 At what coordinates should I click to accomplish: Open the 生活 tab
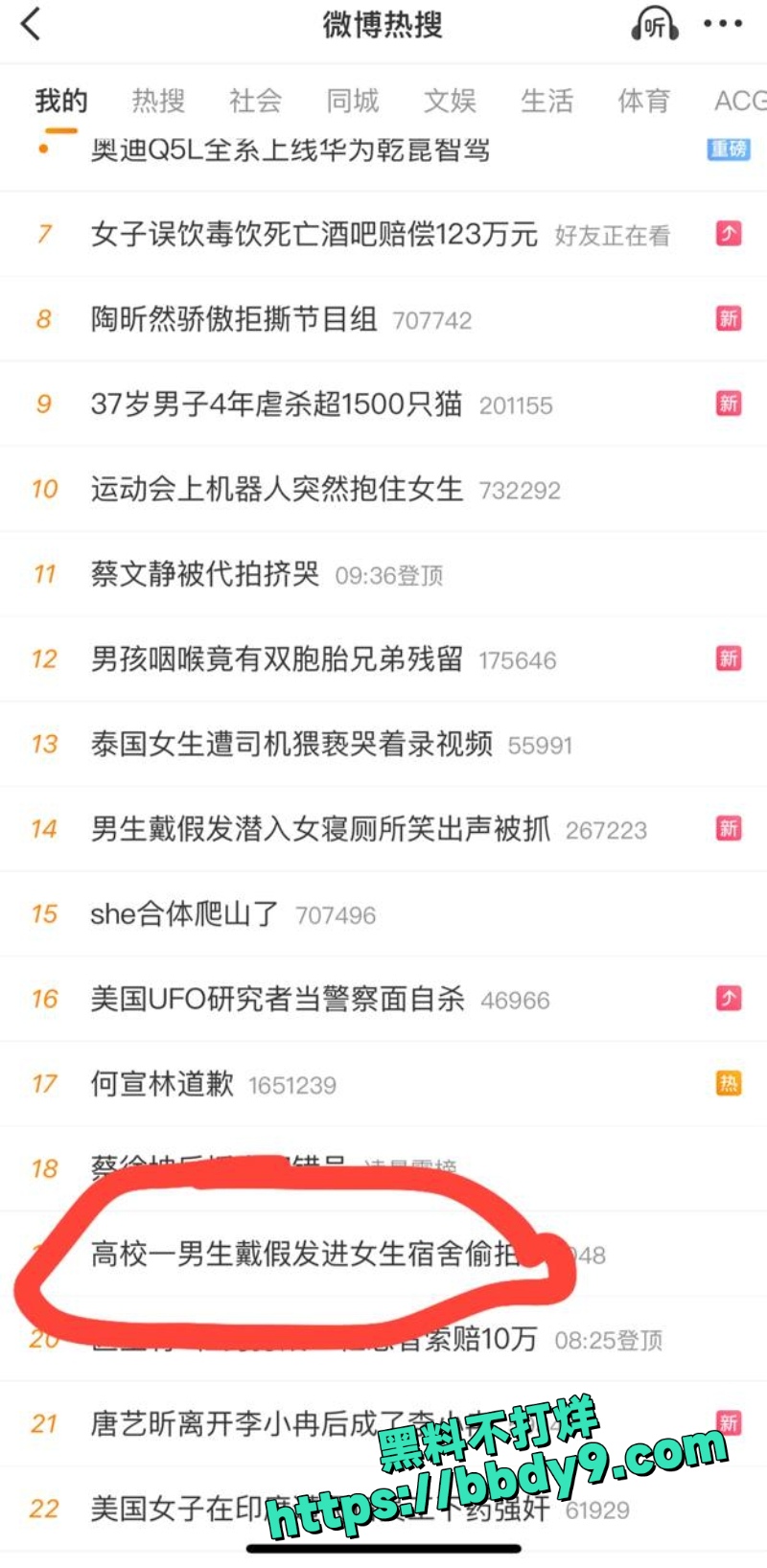click(546, 101)
